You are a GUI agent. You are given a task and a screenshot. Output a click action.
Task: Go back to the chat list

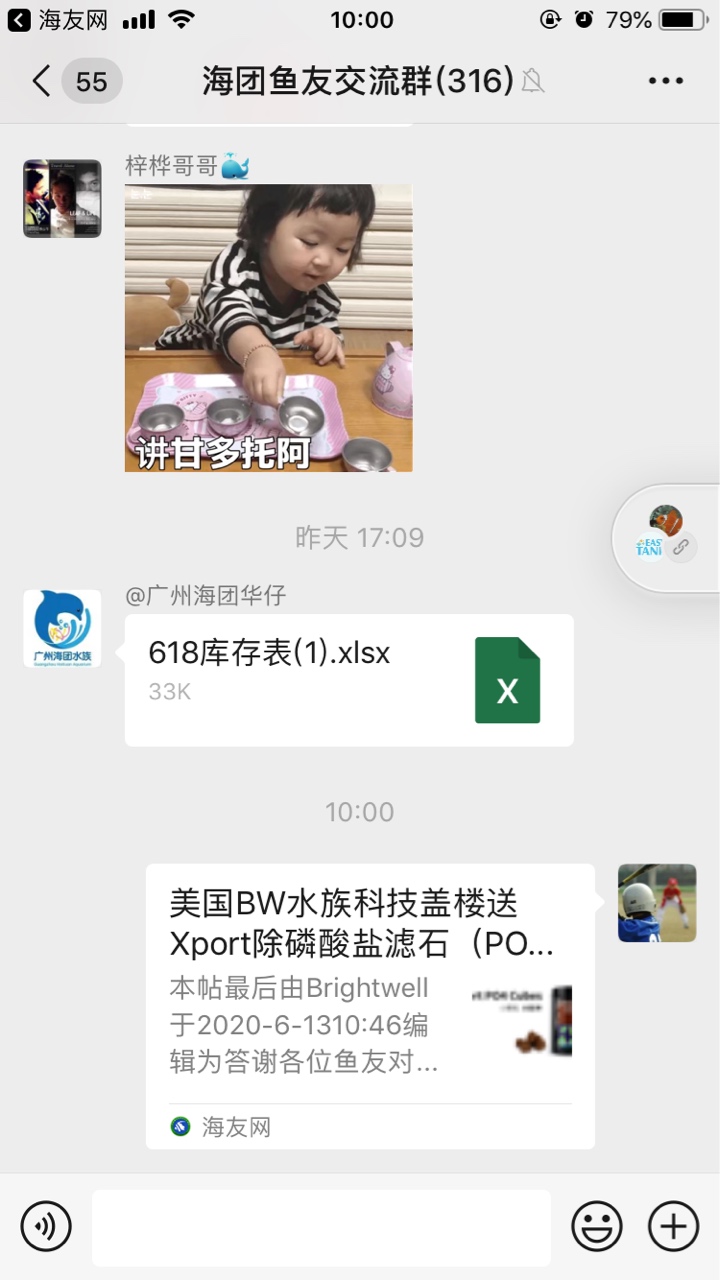coord(42,81)
